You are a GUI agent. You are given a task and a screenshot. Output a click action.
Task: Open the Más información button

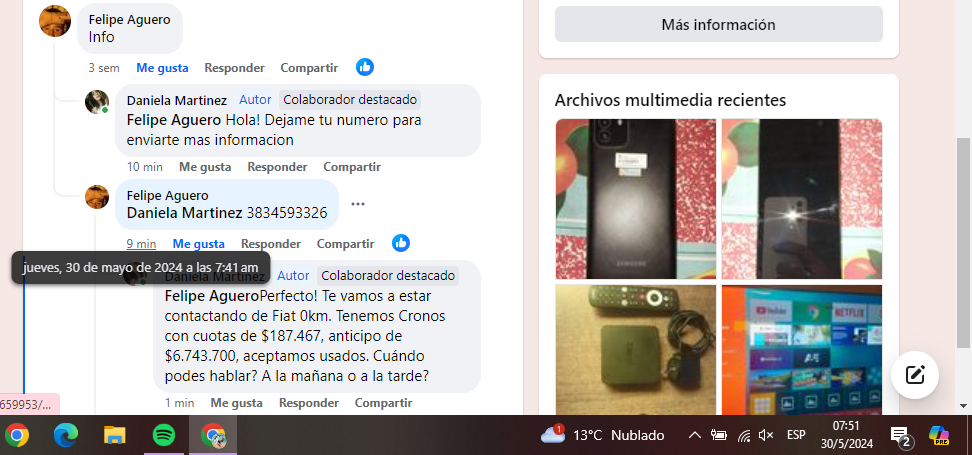(718, 25)
